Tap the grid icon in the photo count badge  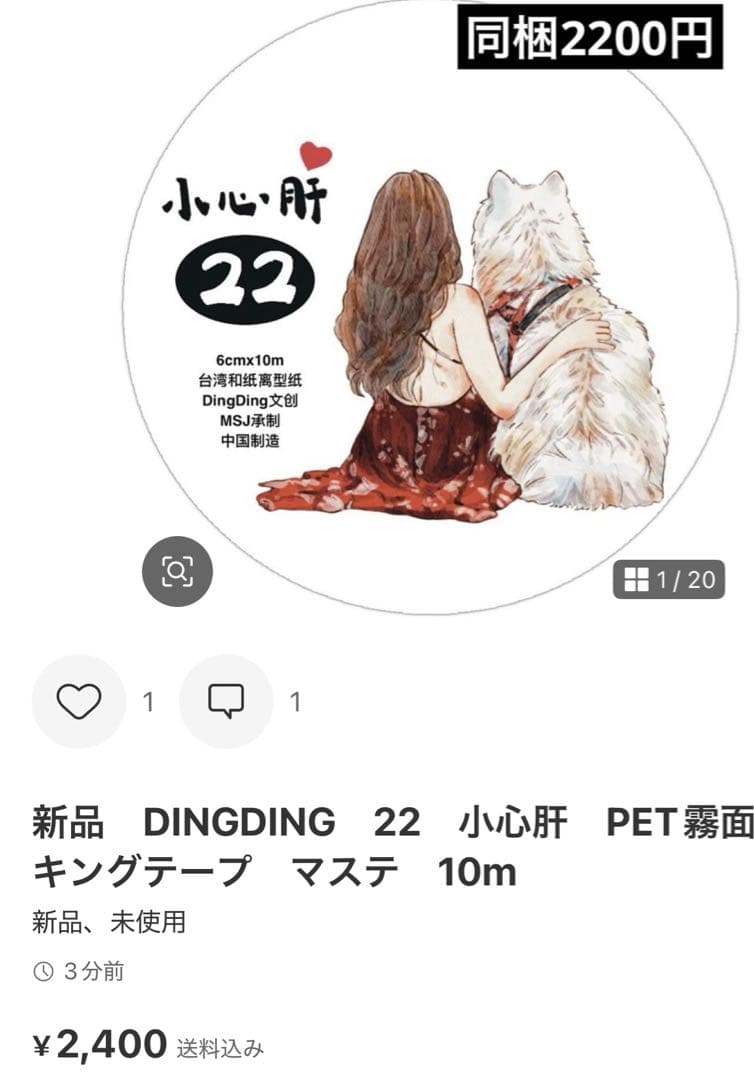(x=637, y=579)
